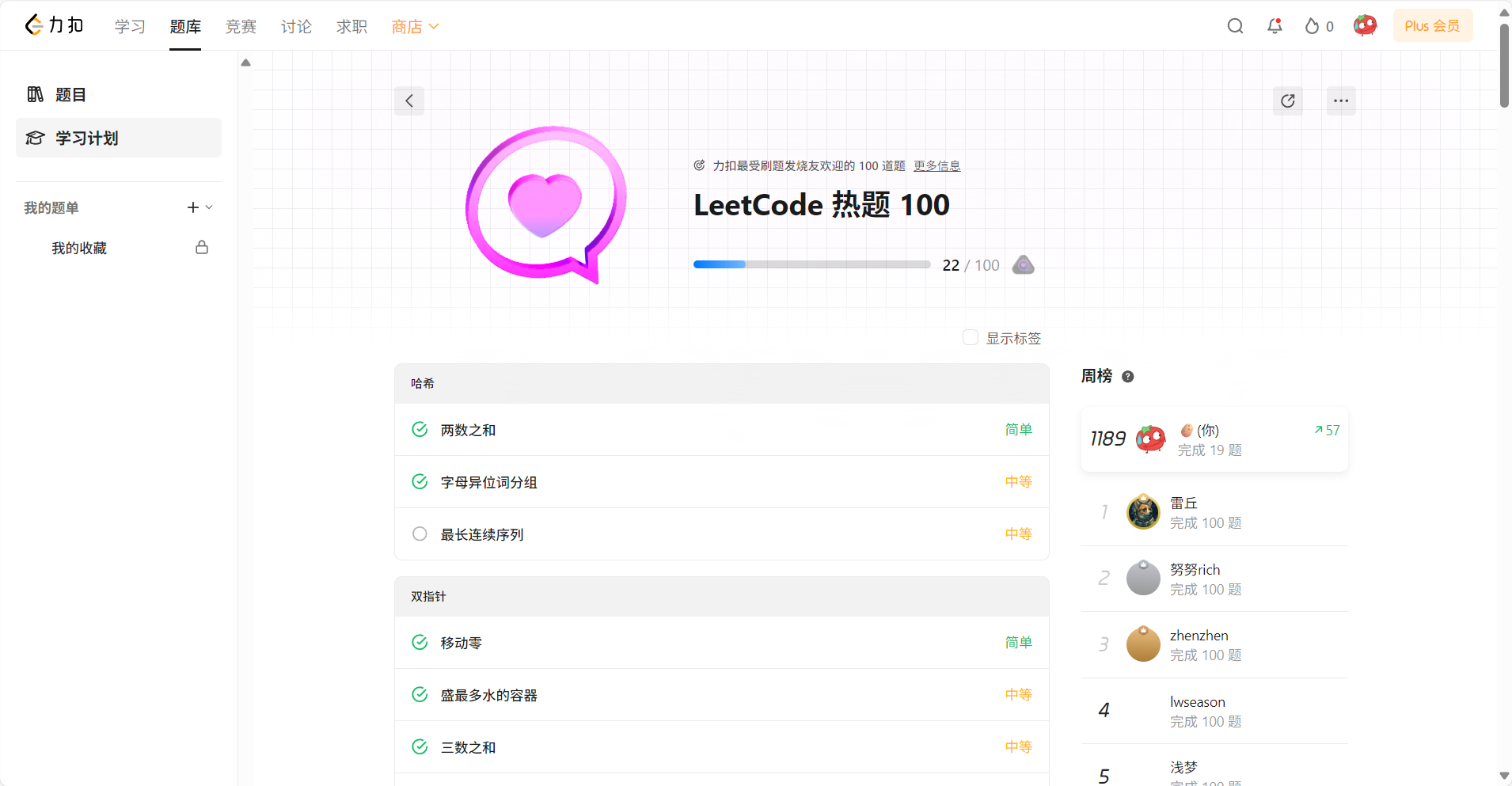Viewport: 1512px width, 786px height.
Task: Share this study plan
Action: click(1288, 101)
